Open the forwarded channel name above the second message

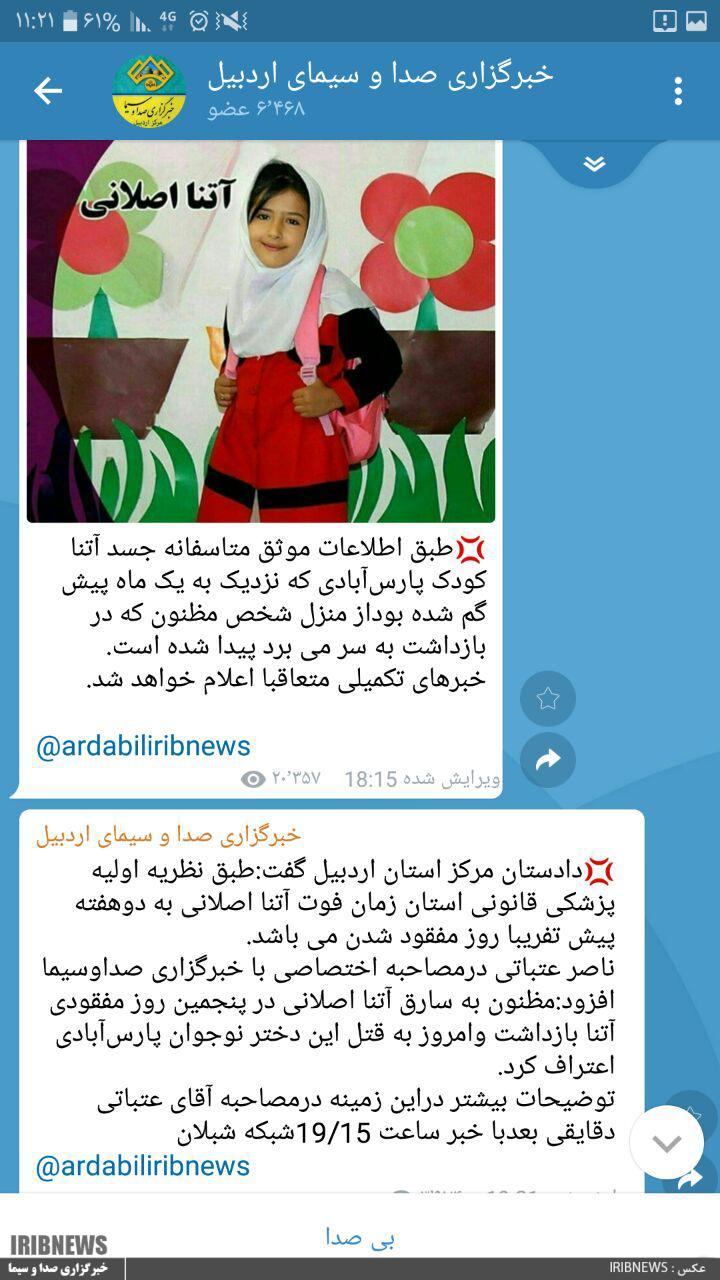(x=168, y=835)
